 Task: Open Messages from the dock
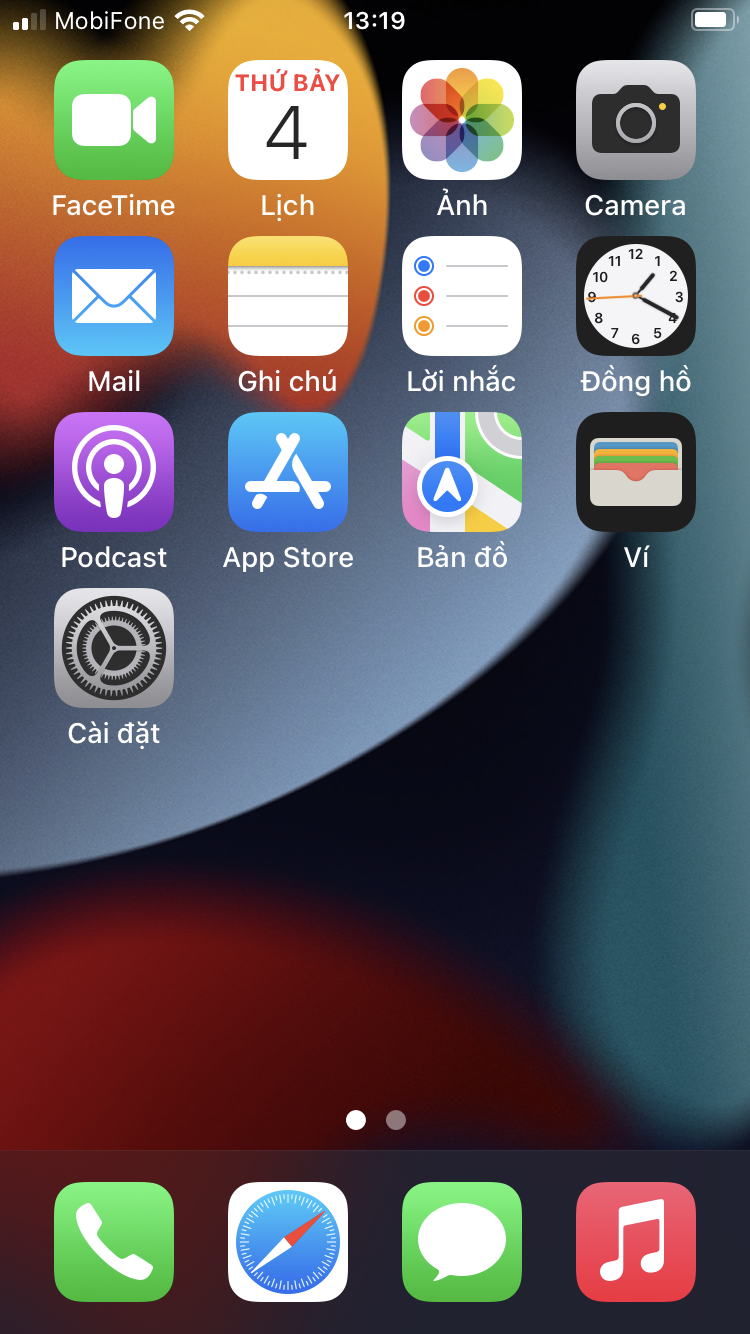tap(462, 1242)
